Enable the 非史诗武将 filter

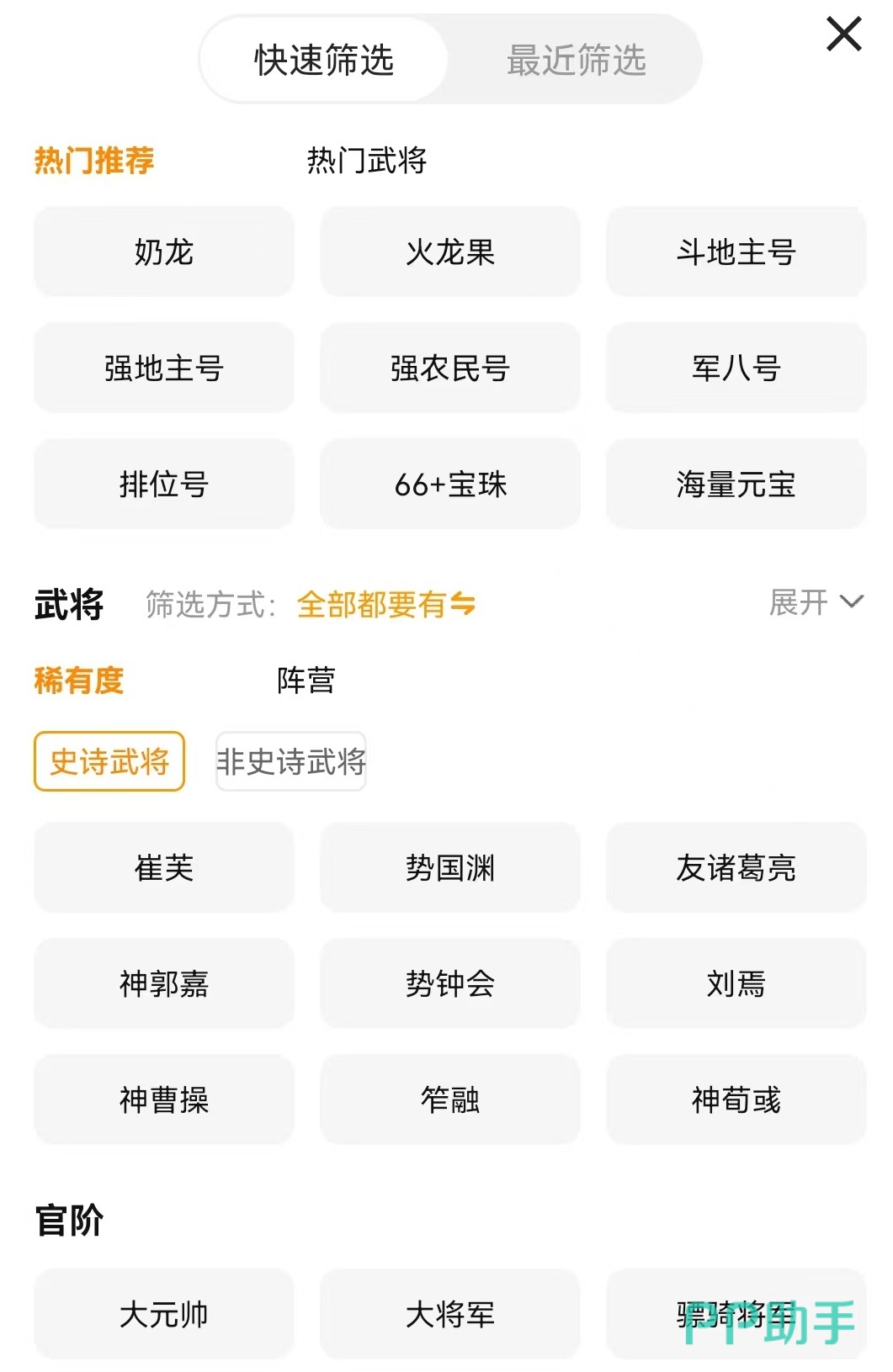tap(290, 760)
